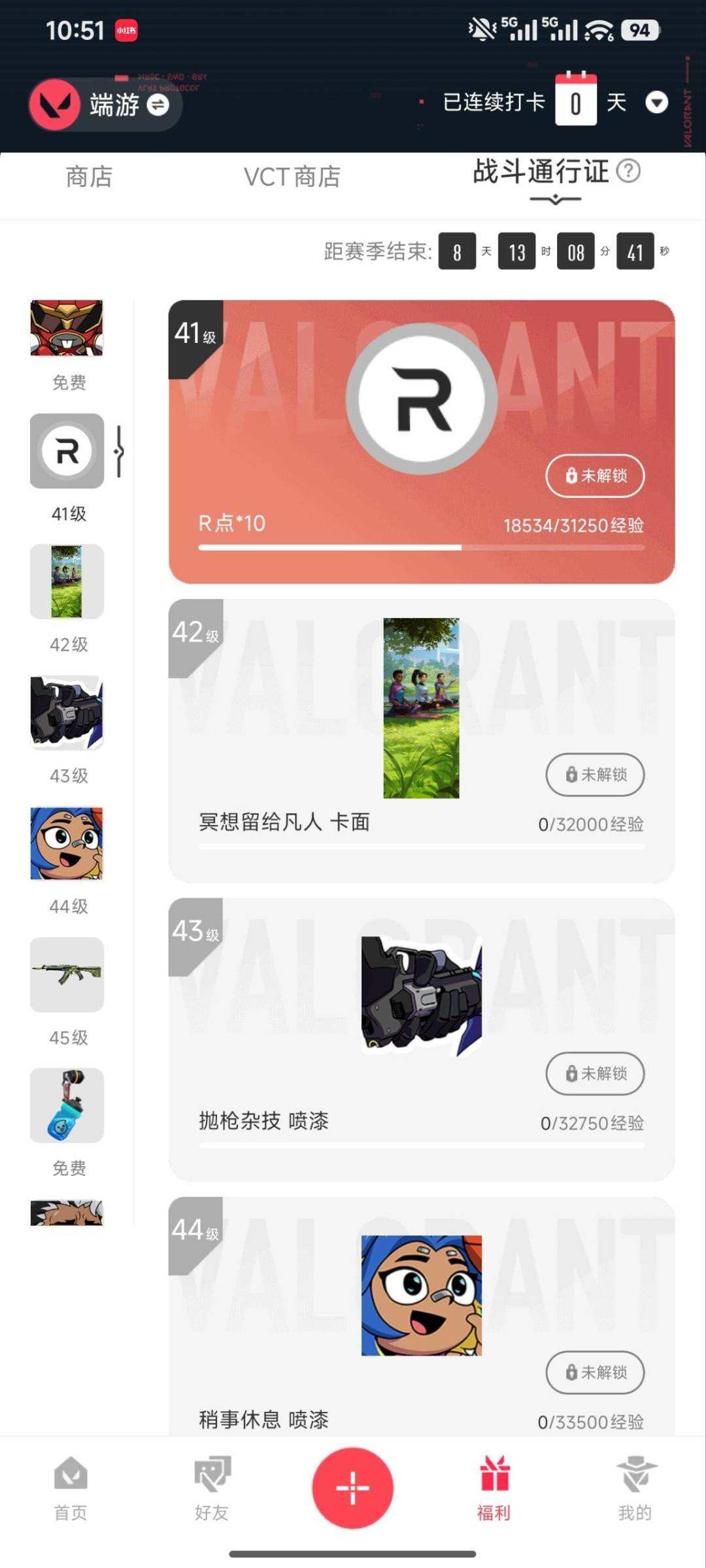This screenshot has height=1568, width=706.
Task: Switch to the VCT商店 tab
Action: (x=292, y=176)
